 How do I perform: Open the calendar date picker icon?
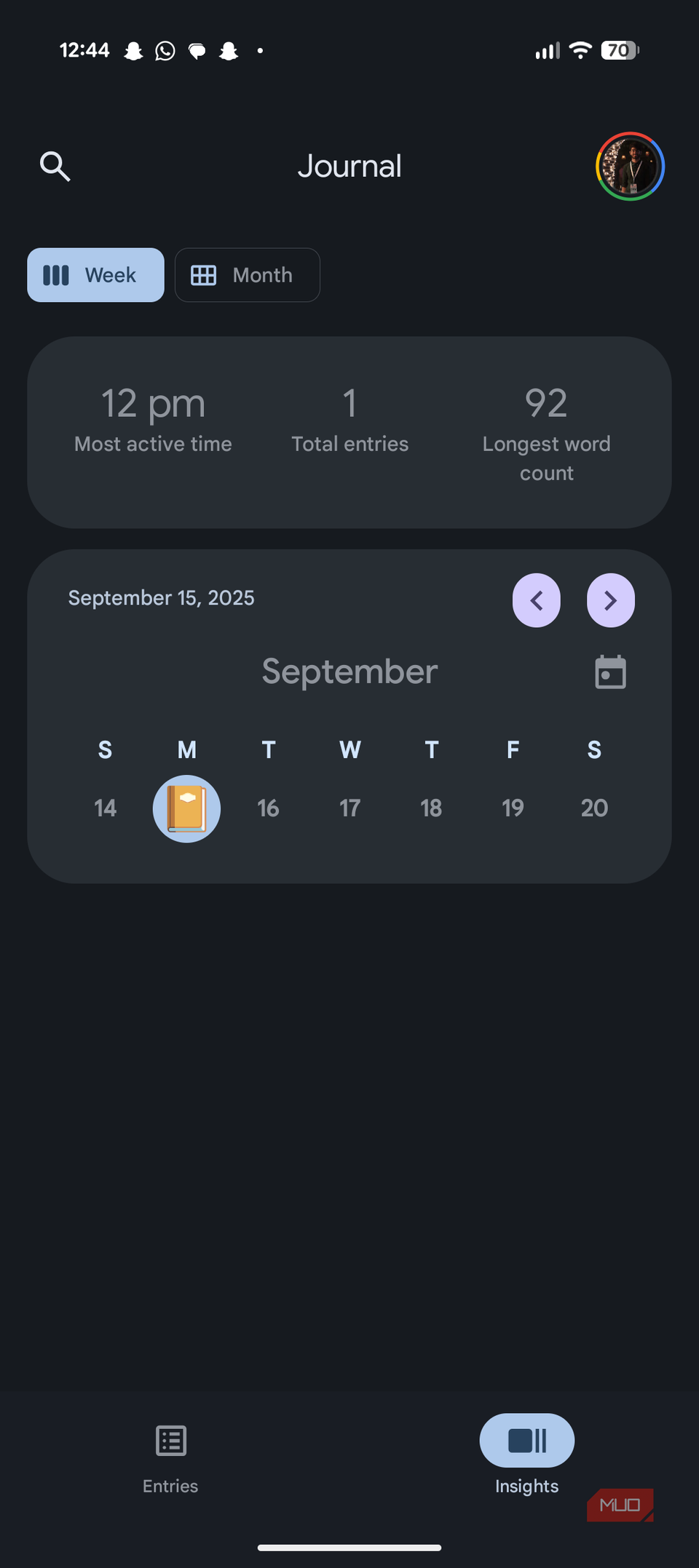pos(610,672)
